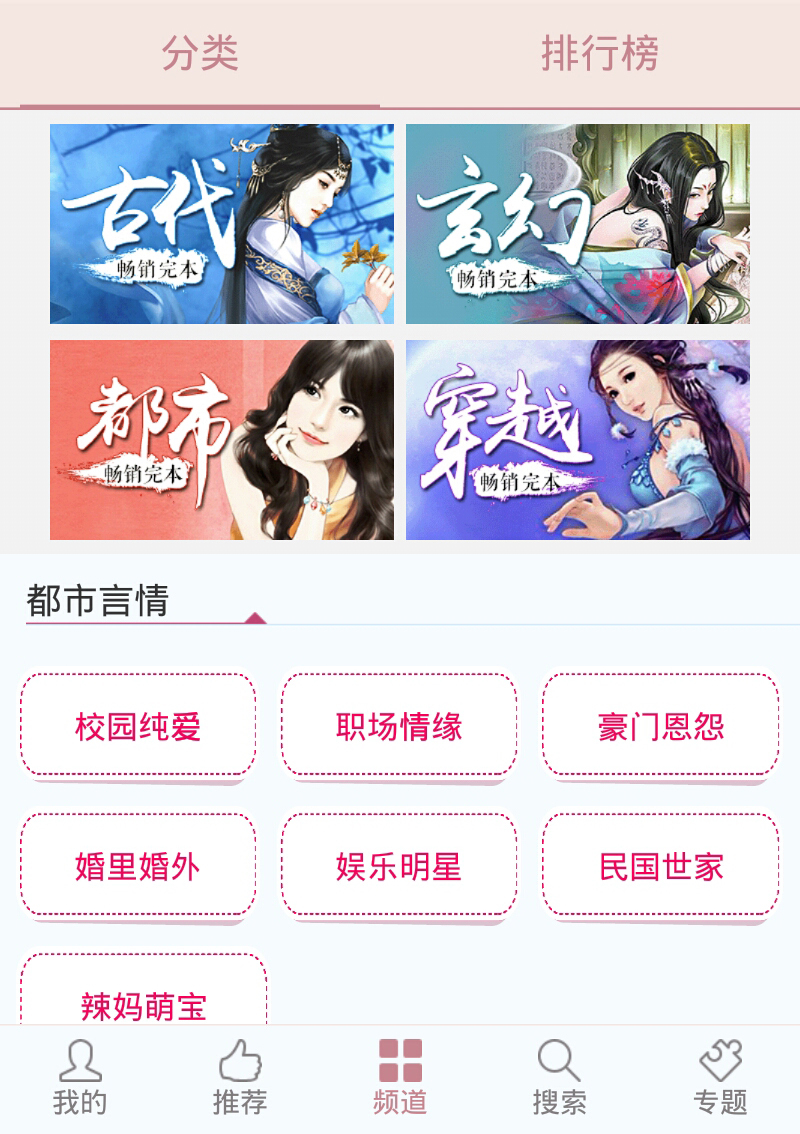Open the 玄幻 category banner
The image size is (800, 1134).
coord(578,222)
